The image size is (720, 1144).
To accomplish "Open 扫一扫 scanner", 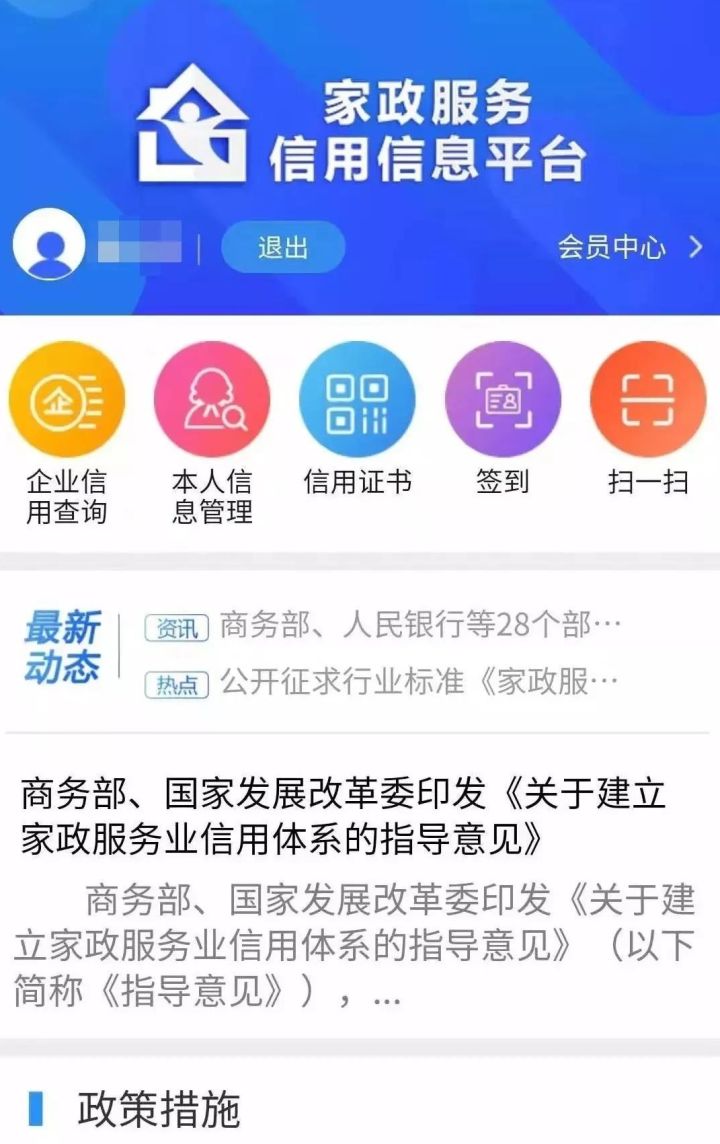I will pos(647,400).
